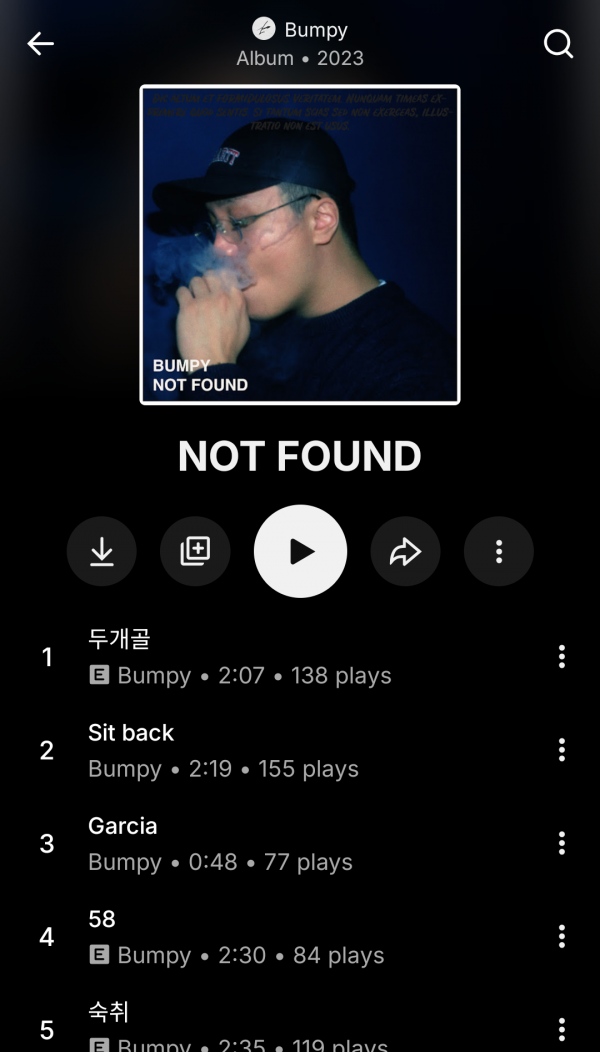This screenshot has width=600, height=1052.
Task: Play the NOT FOUND album
Action: [300, 551]
